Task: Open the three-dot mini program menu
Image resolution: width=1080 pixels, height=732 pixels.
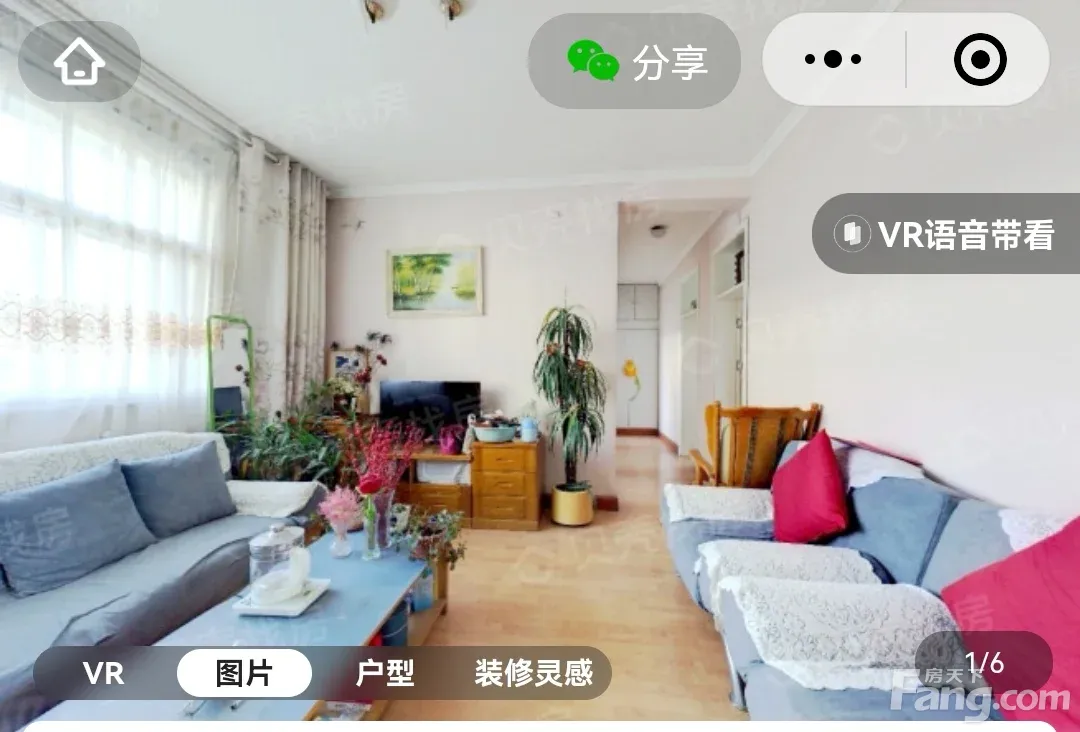Action: [x=833, y=60]
